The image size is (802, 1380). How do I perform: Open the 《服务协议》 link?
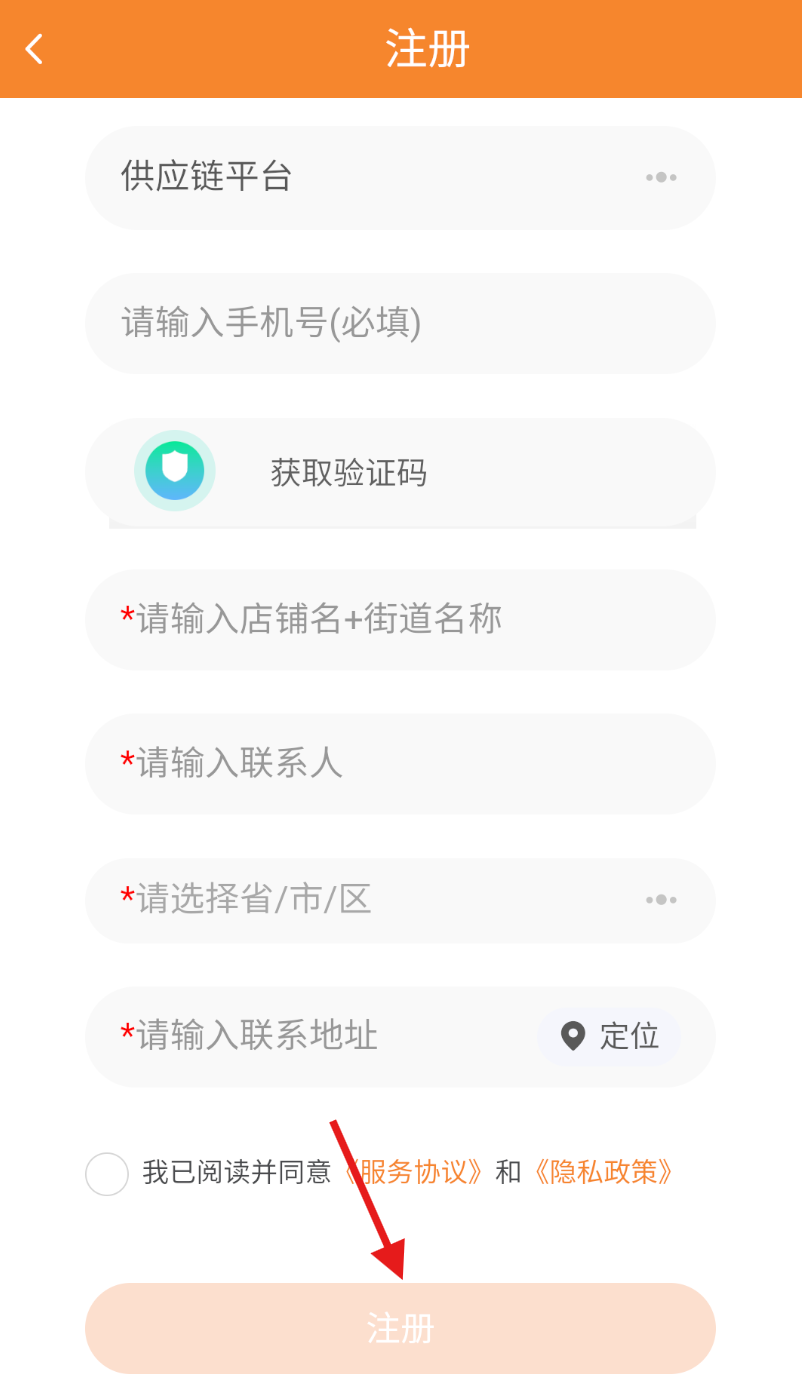coord(413,1172)
